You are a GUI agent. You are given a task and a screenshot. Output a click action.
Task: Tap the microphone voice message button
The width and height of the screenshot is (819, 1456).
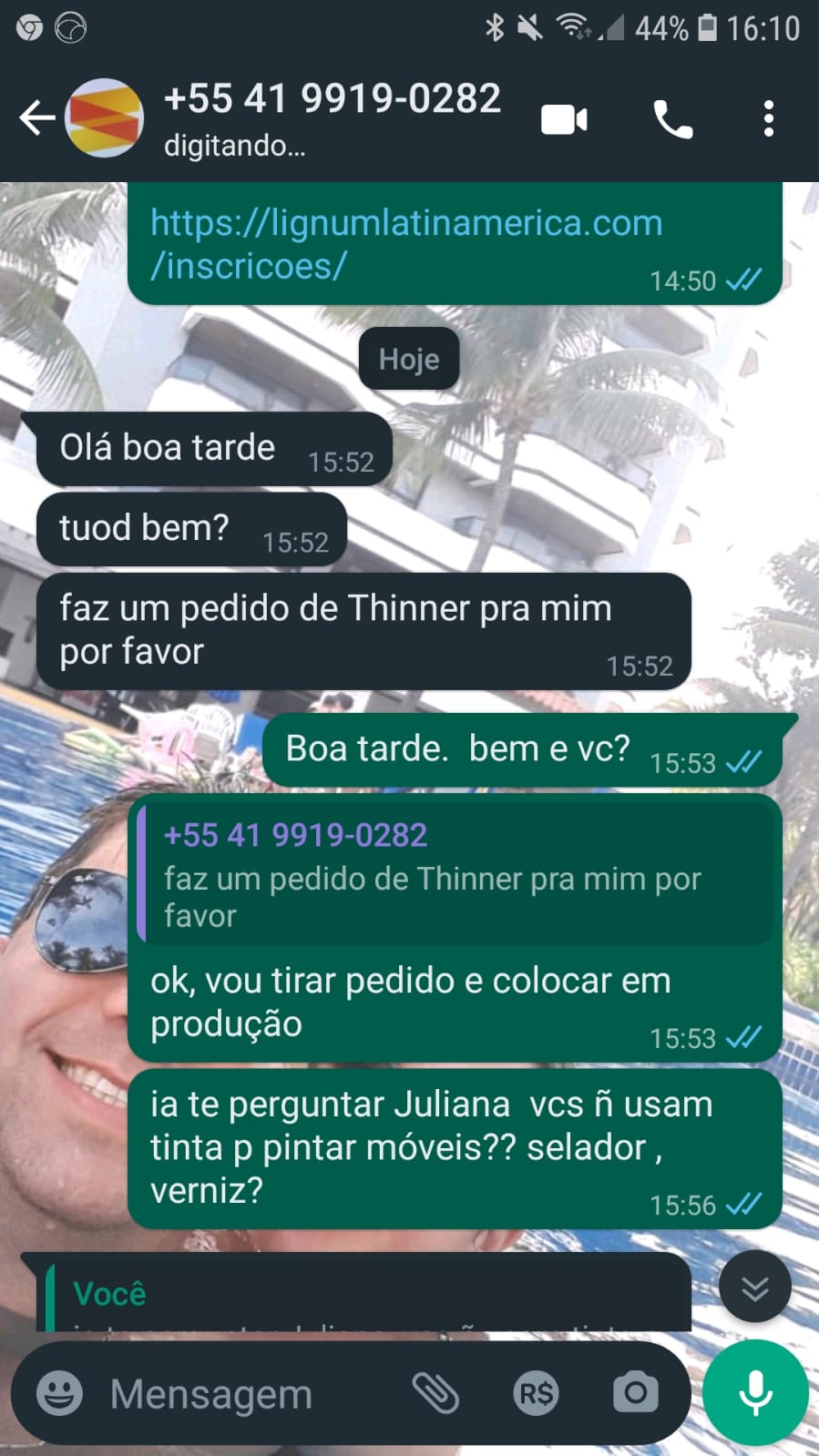tap(755, 1392)
